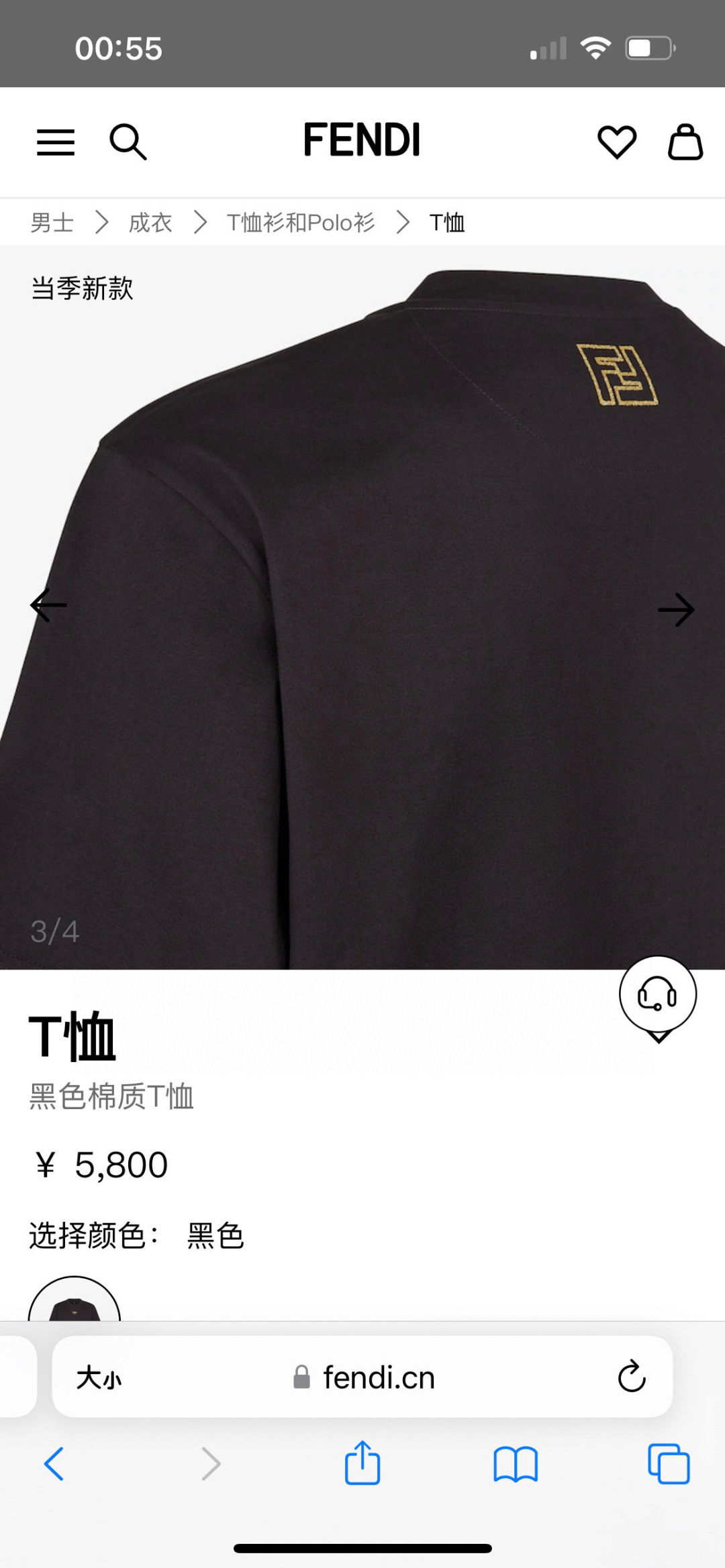Open the wishlist hearts icon

[x=618, y=142]
